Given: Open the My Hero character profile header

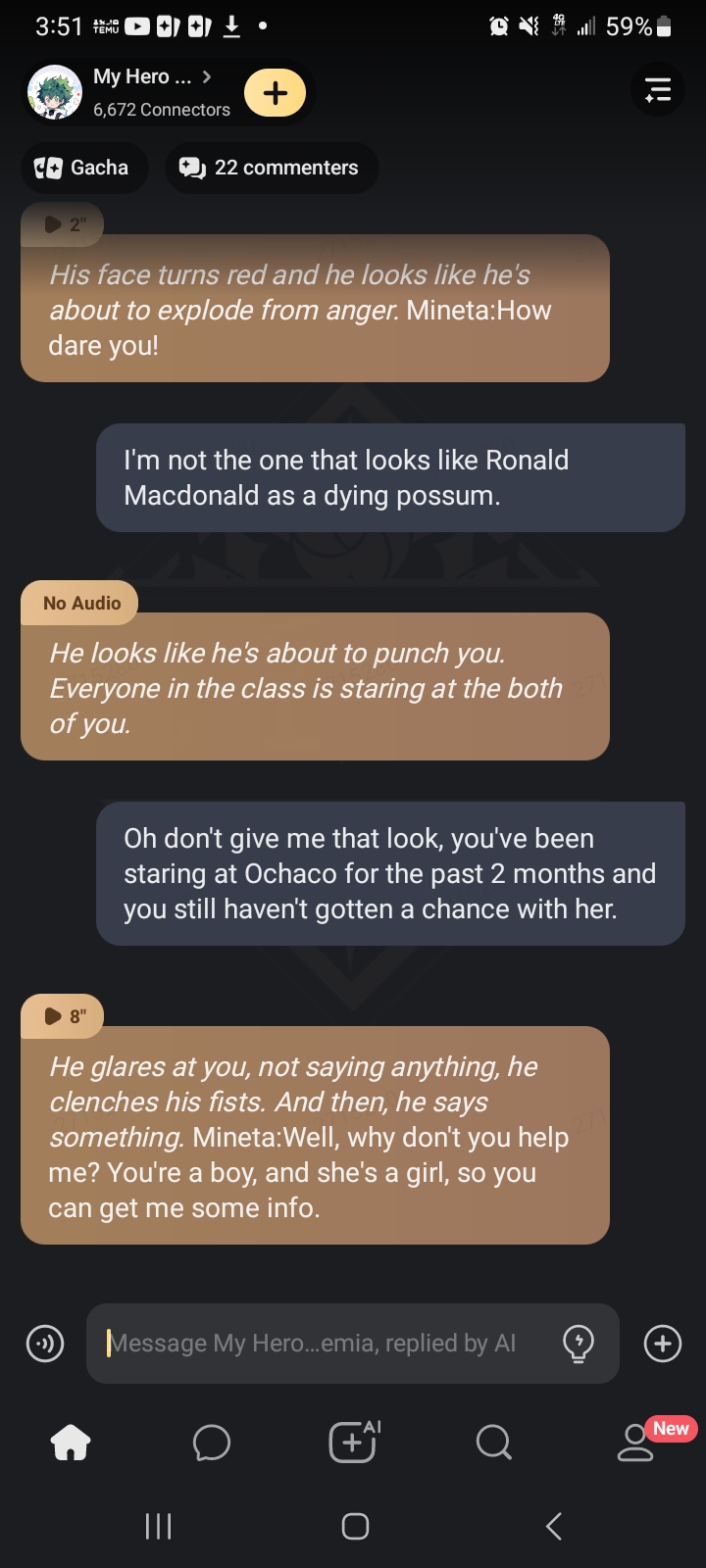Looking at the screenshot, I should pyautogui.click(x=147, y=92).
